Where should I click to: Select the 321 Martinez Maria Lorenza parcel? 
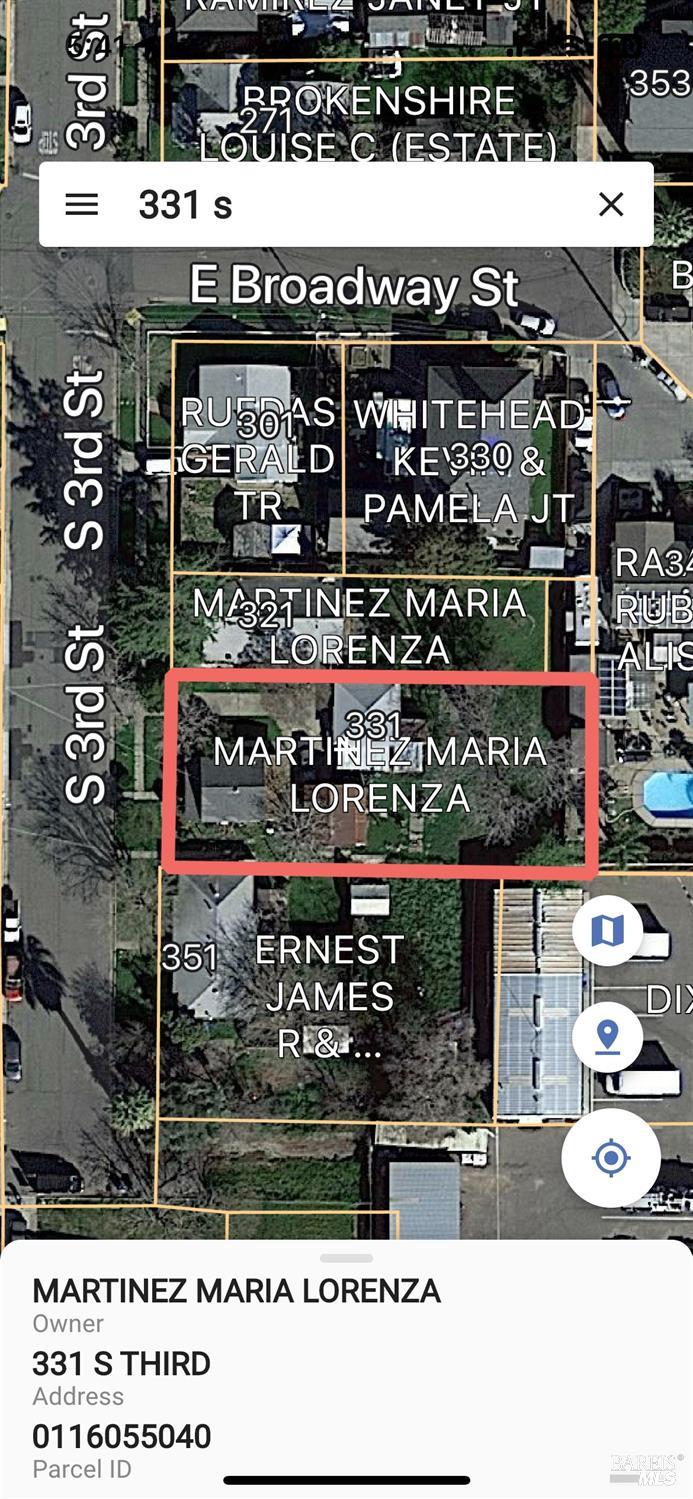358,625
